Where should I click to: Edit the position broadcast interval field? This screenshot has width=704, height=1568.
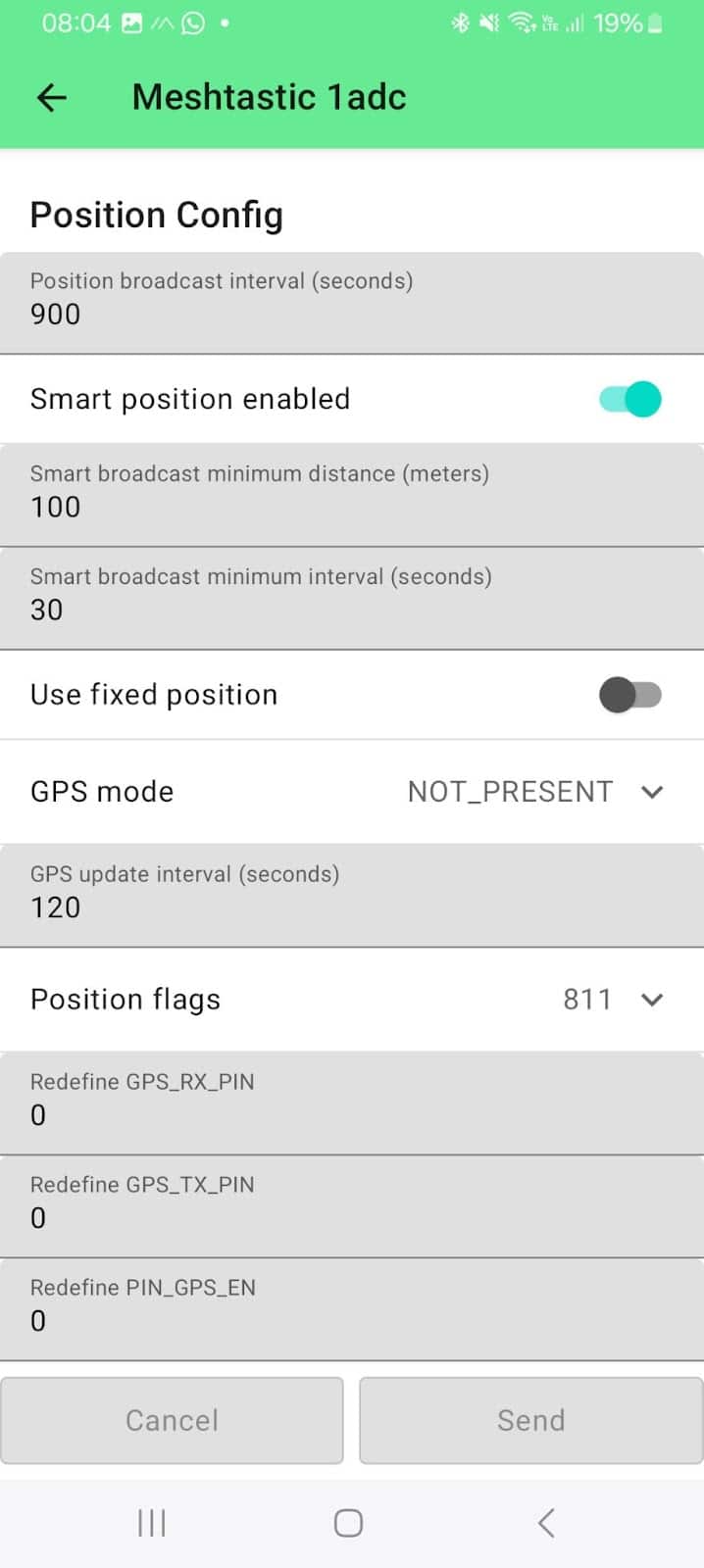coord(351,302)
